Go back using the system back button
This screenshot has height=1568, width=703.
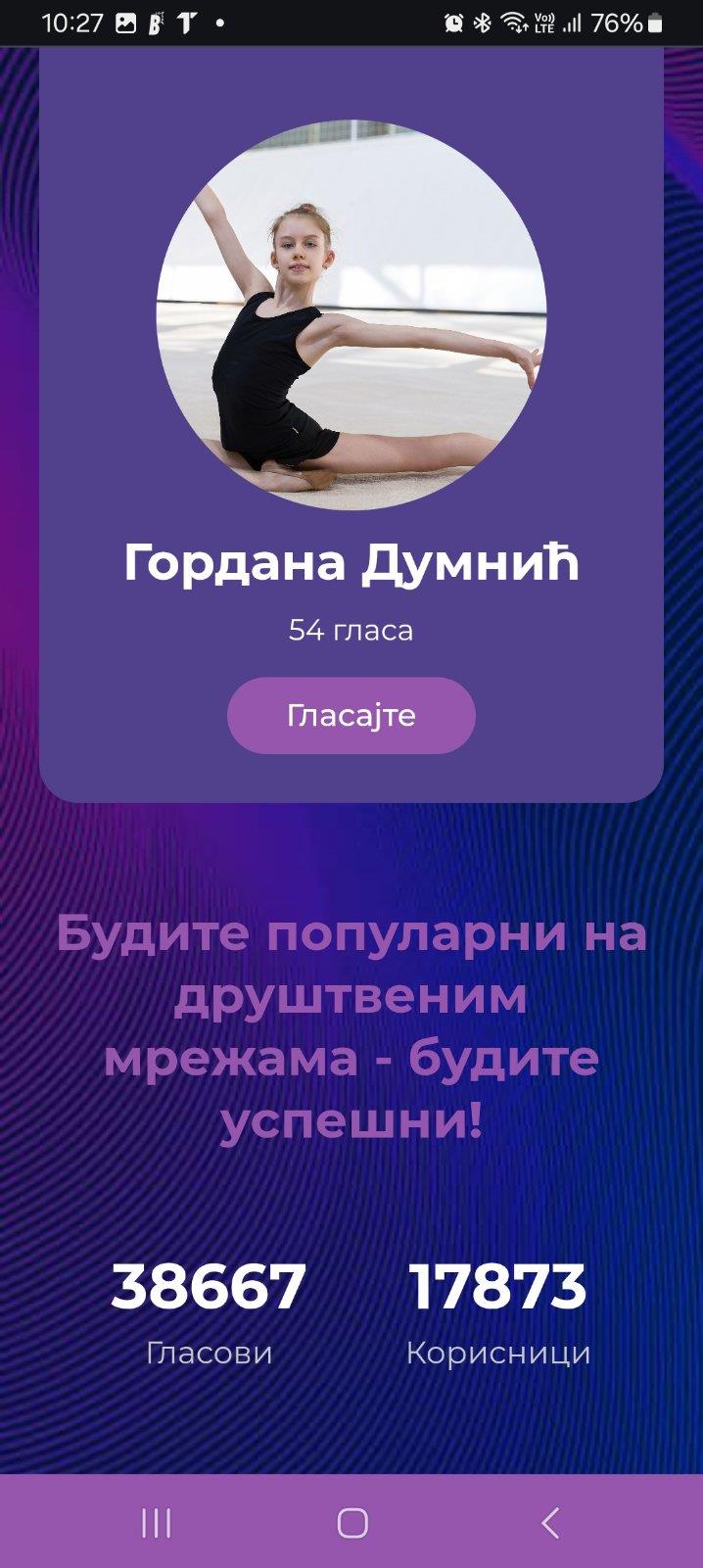(x=549, y=1523)
